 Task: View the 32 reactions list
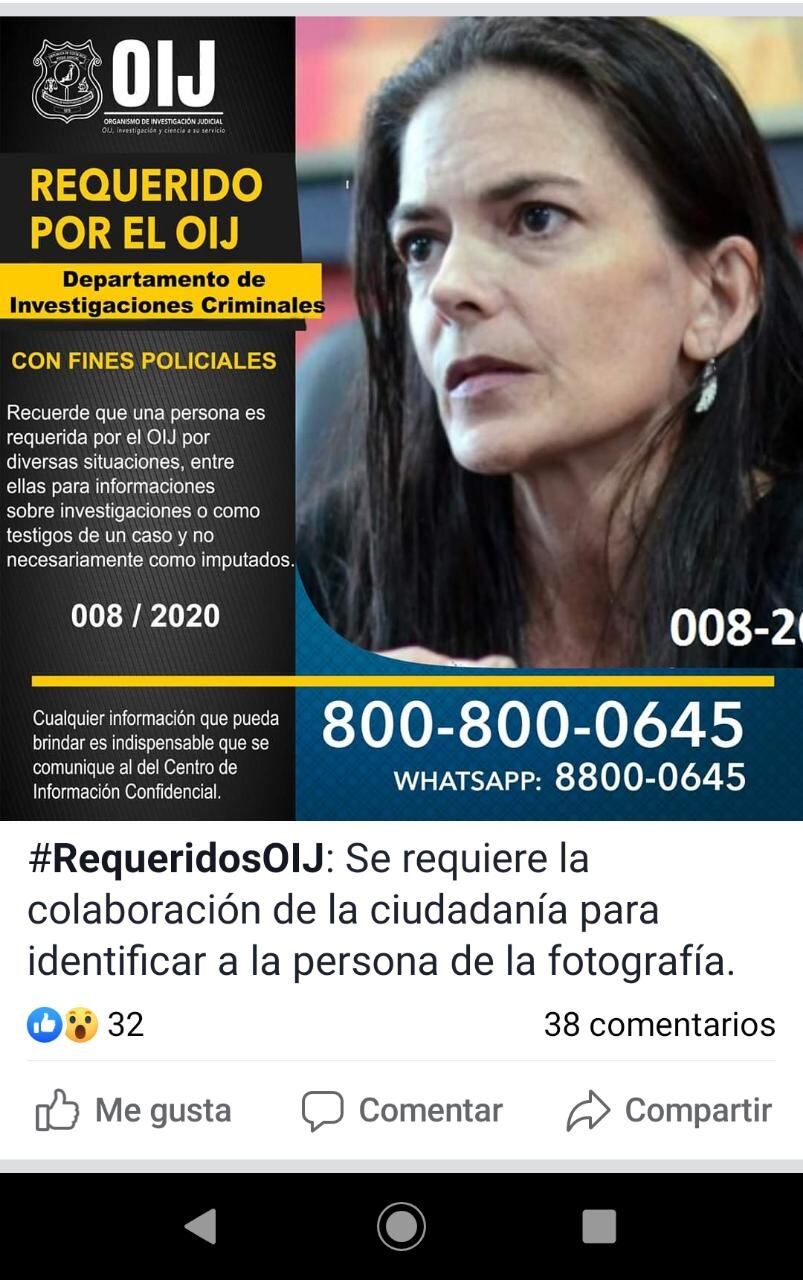point(86,1024)
